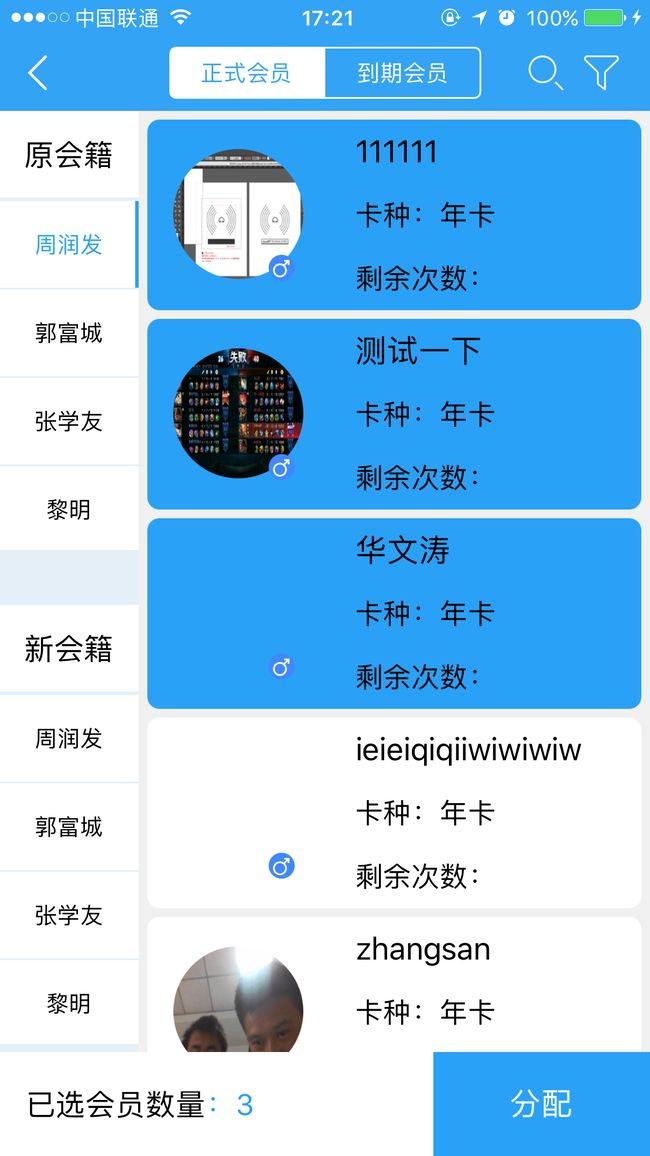Go back using the arrow icon

coord(38,73)
